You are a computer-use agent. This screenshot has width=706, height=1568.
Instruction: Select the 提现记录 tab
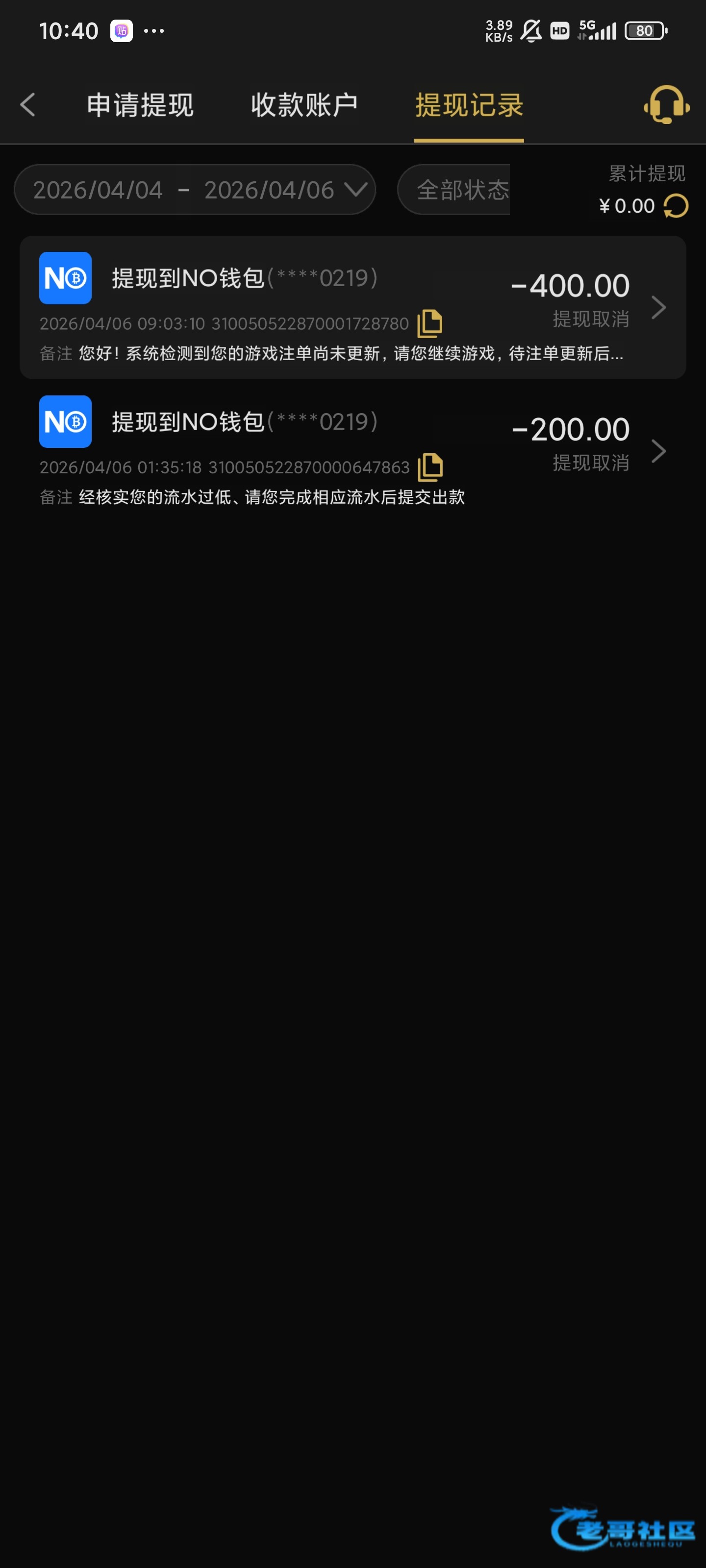click(x=468, y=105)
